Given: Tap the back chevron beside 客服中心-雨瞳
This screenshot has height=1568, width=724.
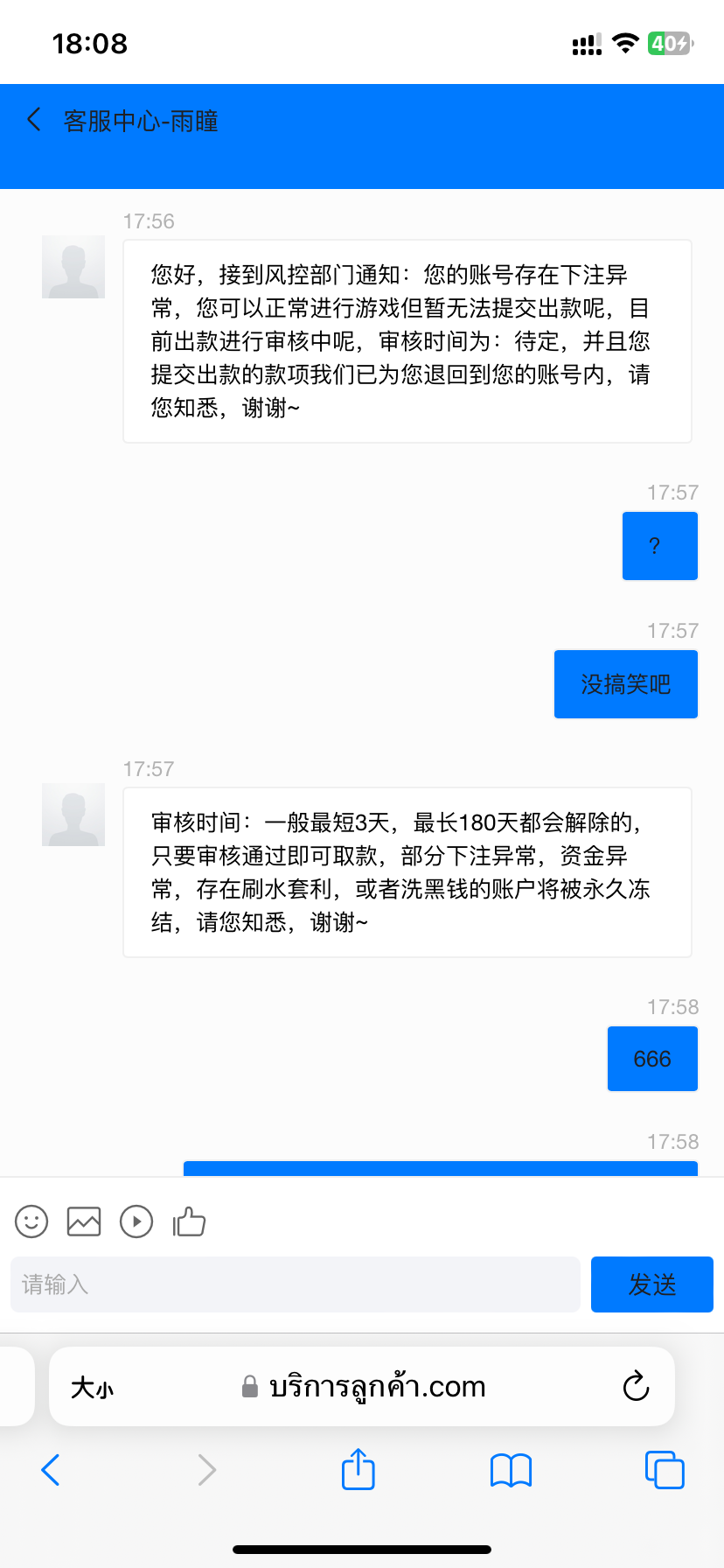Looking at the screenshot, I should tap(33, 120).
